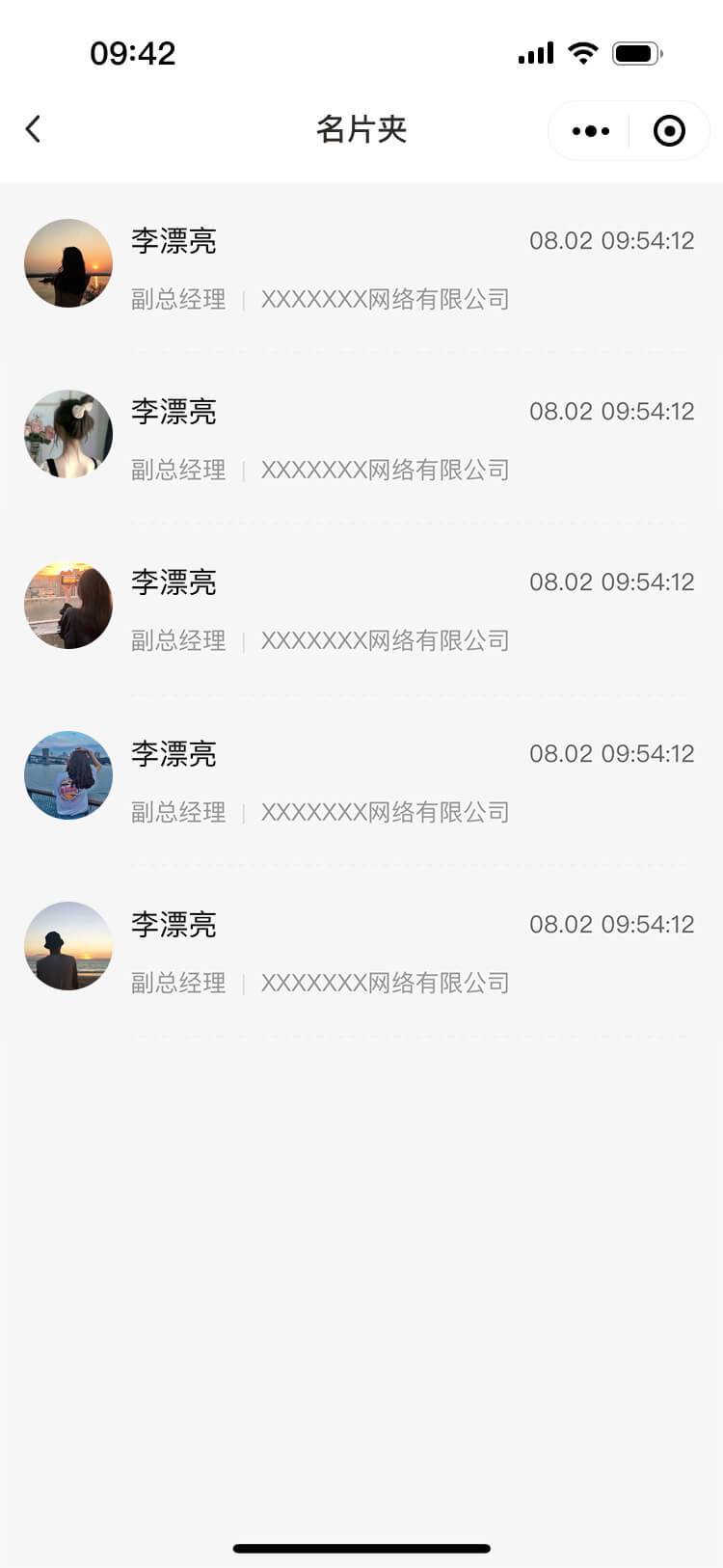Close the mini program with the circle icon
This screenshot has height=1568, width=723.
point(669,130)
